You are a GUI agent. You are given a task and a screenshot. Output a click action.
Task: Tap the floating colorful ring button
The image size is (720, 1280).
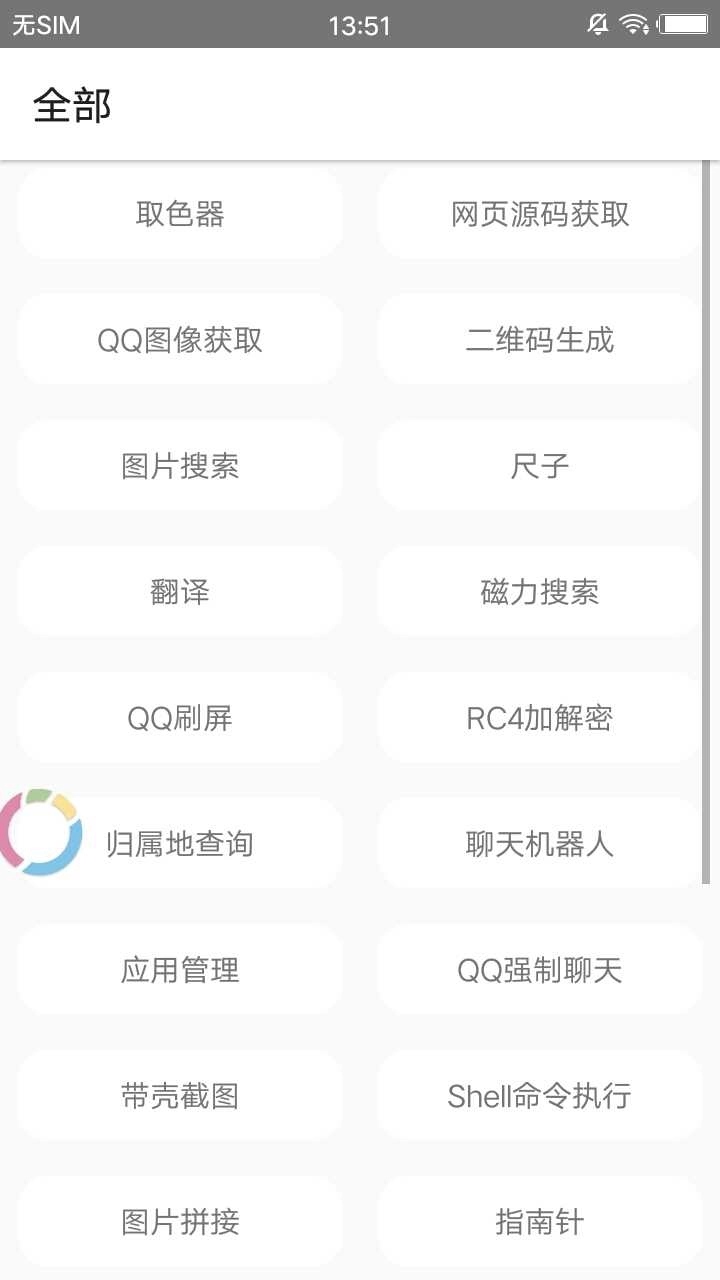40,833
